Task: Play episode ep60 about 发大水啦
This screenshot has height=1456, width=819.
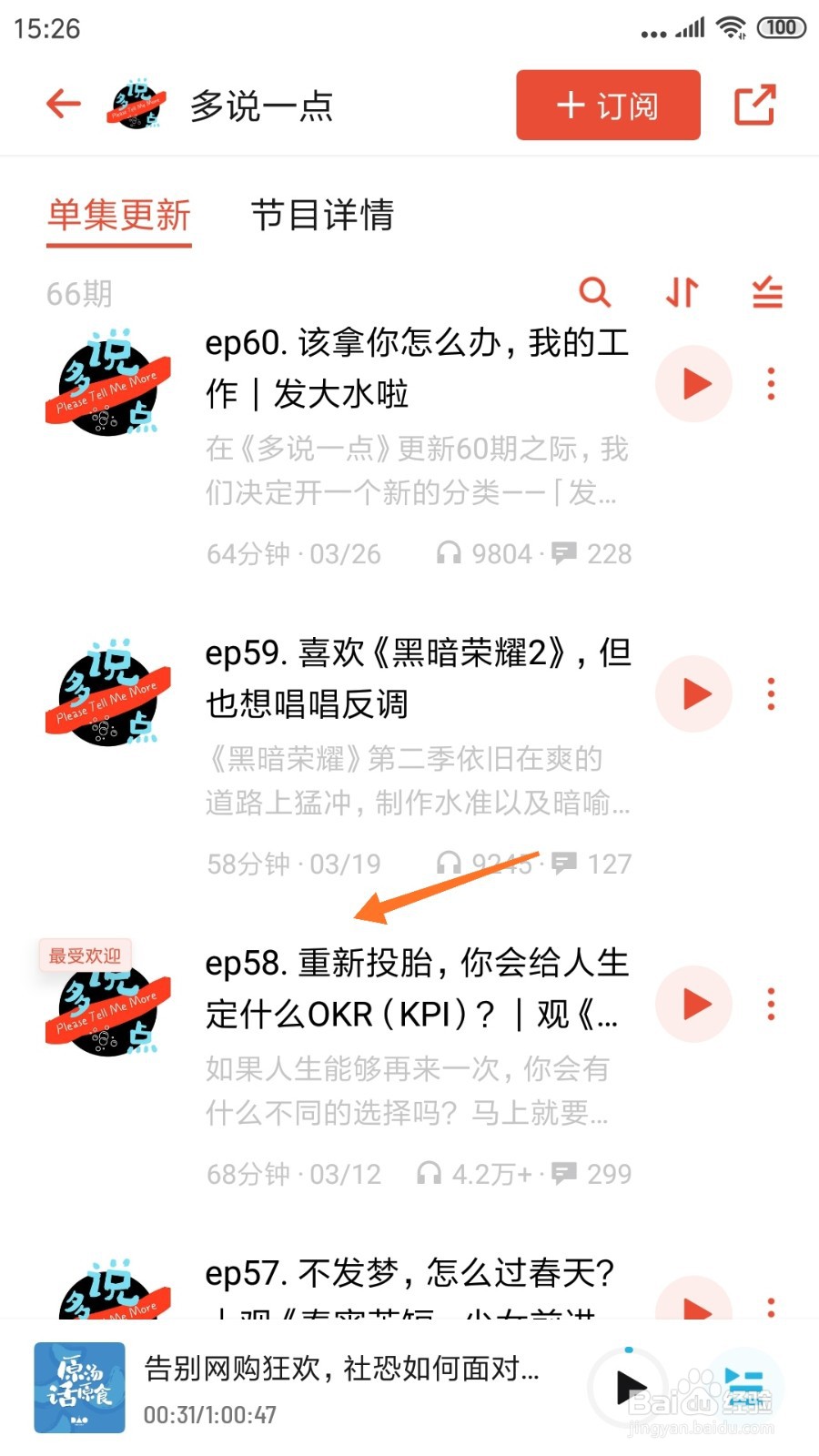Action: (693, 384)
